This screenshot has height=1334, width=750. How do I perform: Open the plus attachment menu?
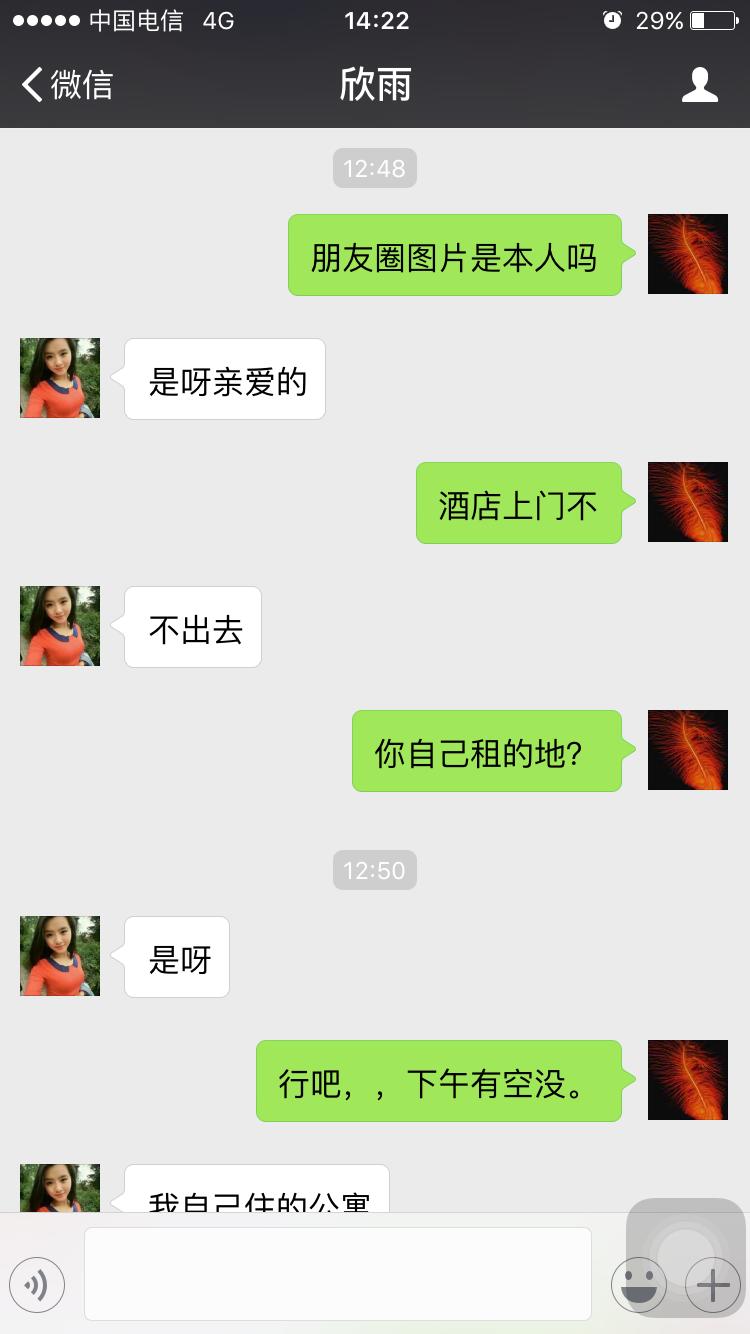click(713, 1285)
